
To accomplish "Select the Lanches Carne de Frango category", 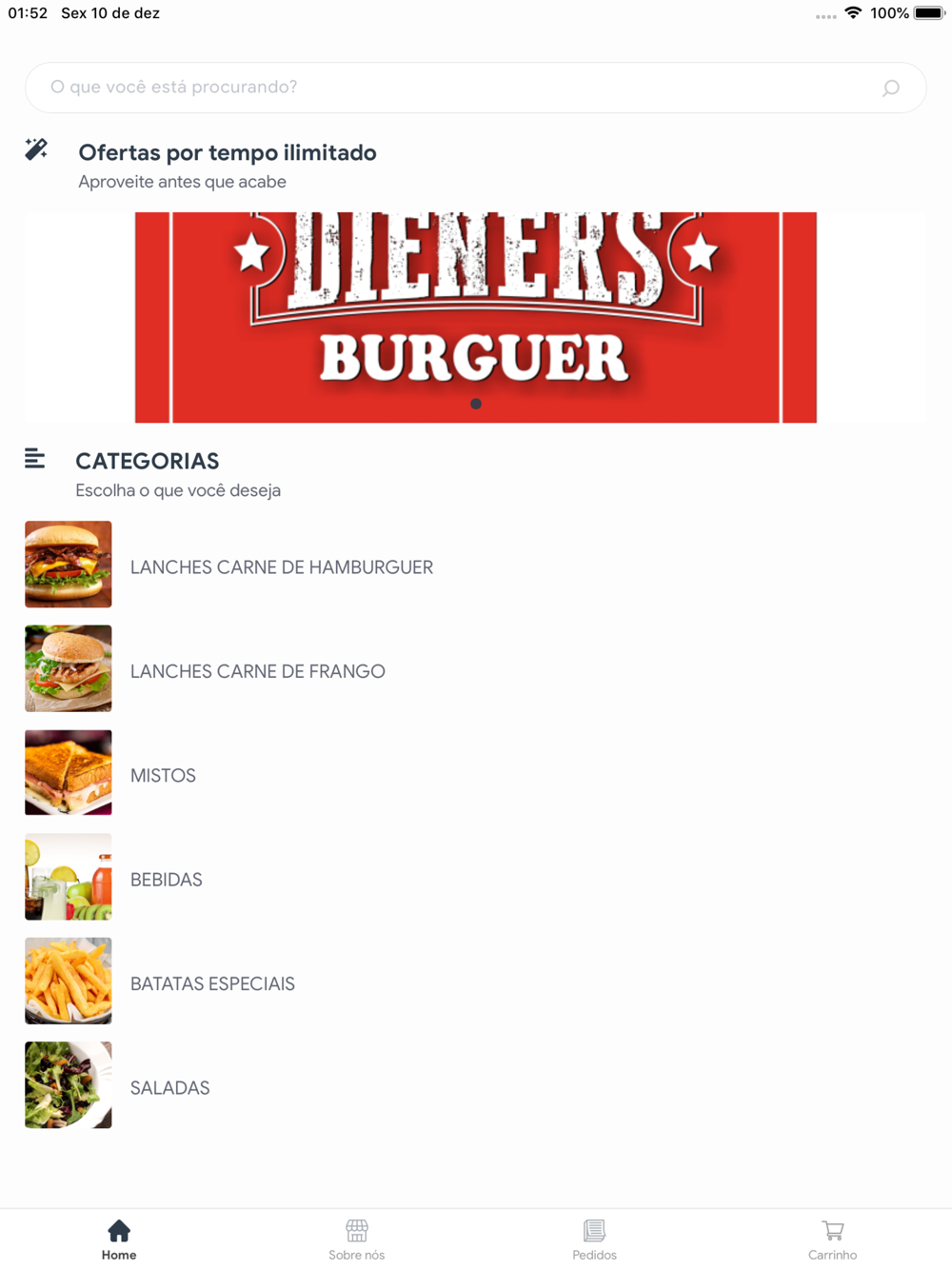I will tap(257, 671).
